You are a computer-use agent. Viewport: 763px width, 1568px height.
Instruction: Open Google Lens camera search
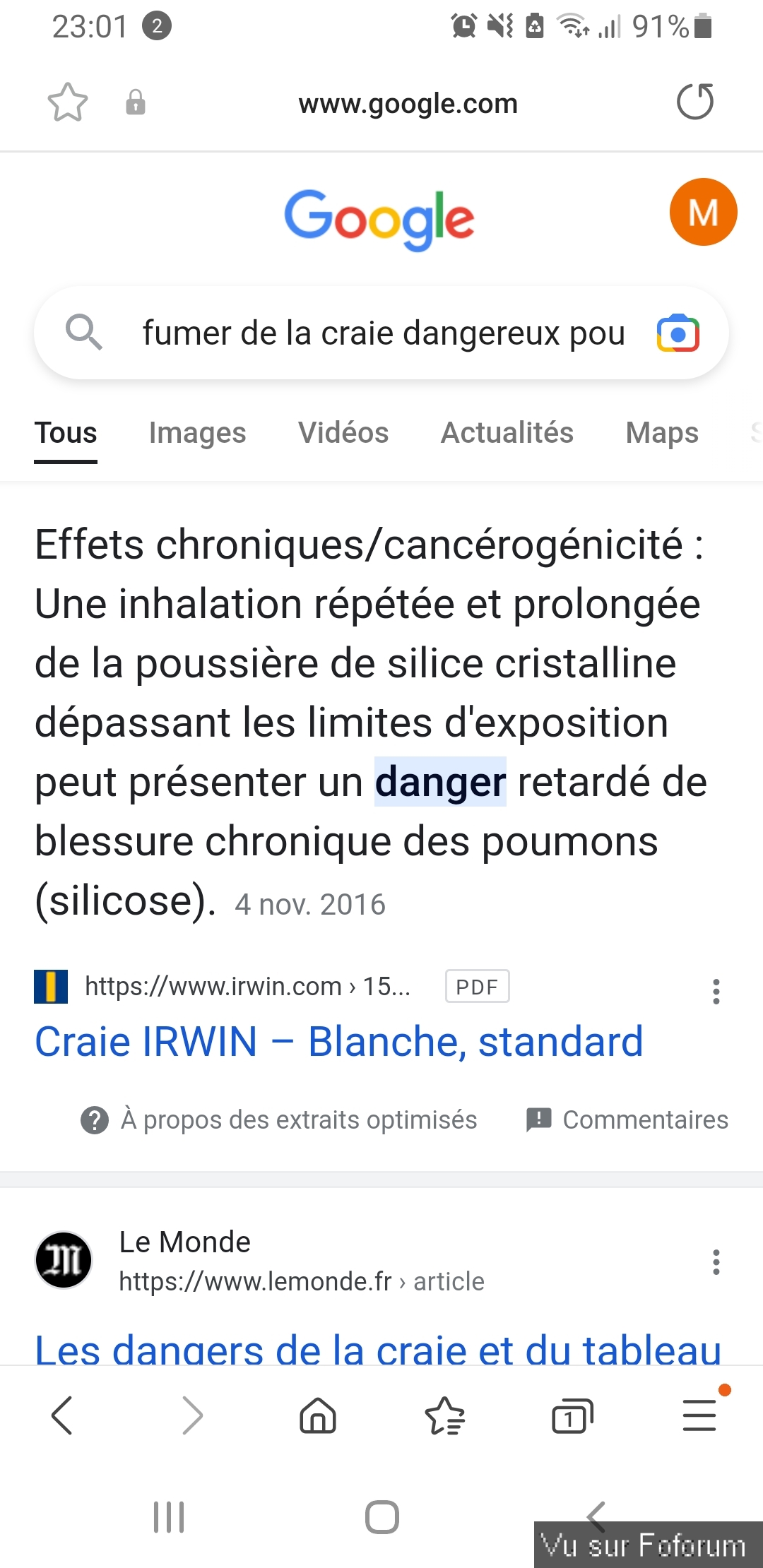[x=678, y=333]
